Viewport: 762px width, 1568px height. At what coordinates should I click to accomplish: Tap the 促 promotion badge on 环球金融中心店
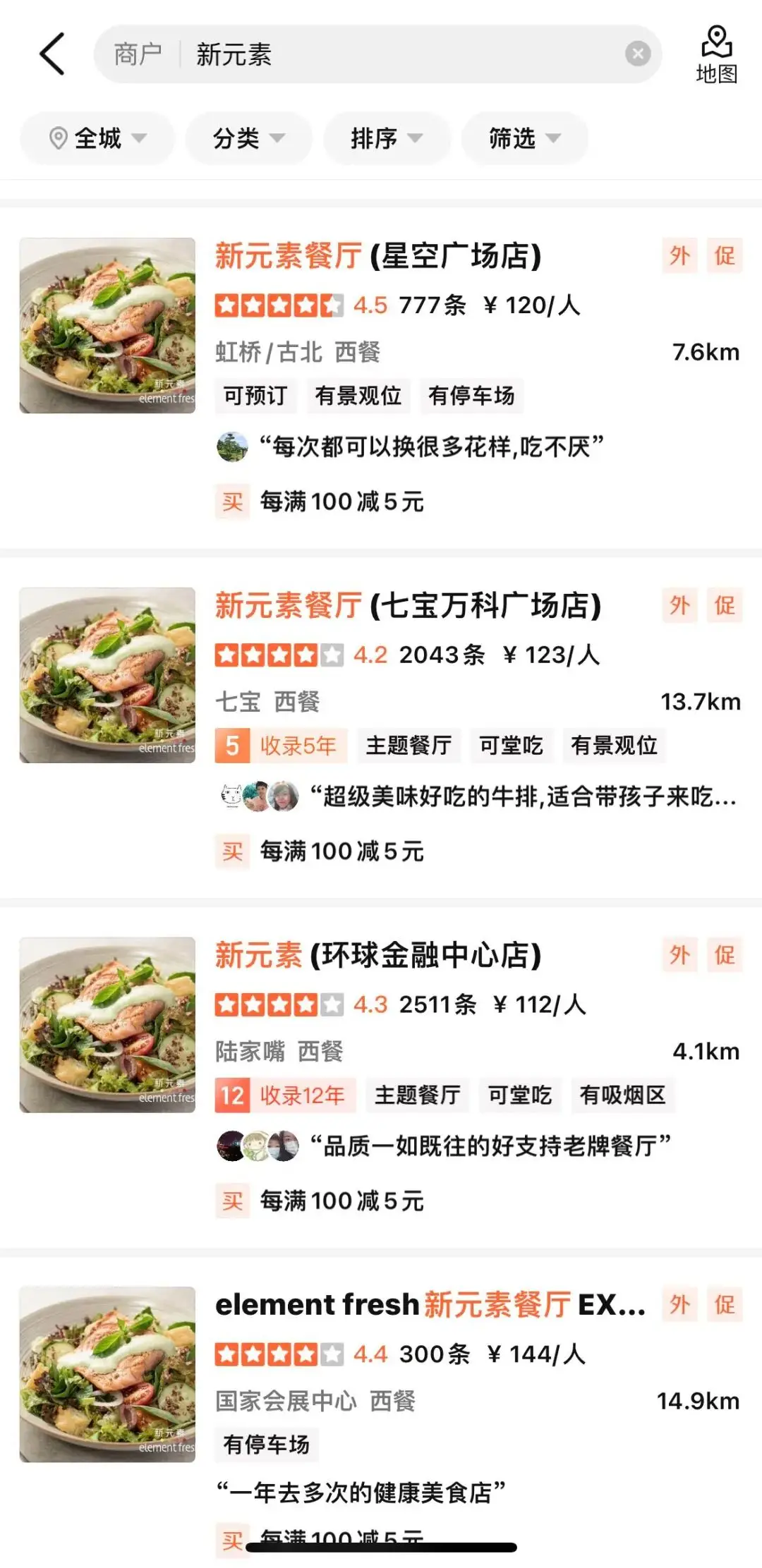click(x=724, y=956)
